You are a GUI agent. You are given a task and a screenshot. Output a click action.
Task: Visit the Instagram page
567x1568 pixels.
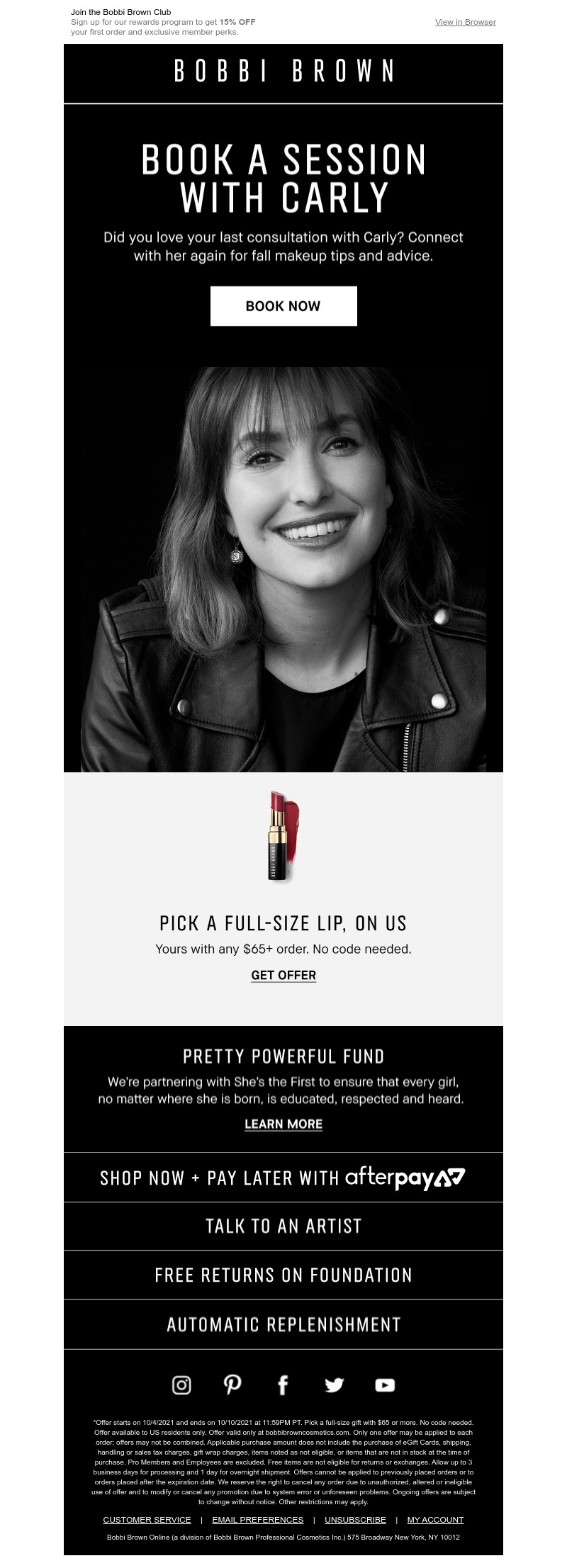[181, 1384]
